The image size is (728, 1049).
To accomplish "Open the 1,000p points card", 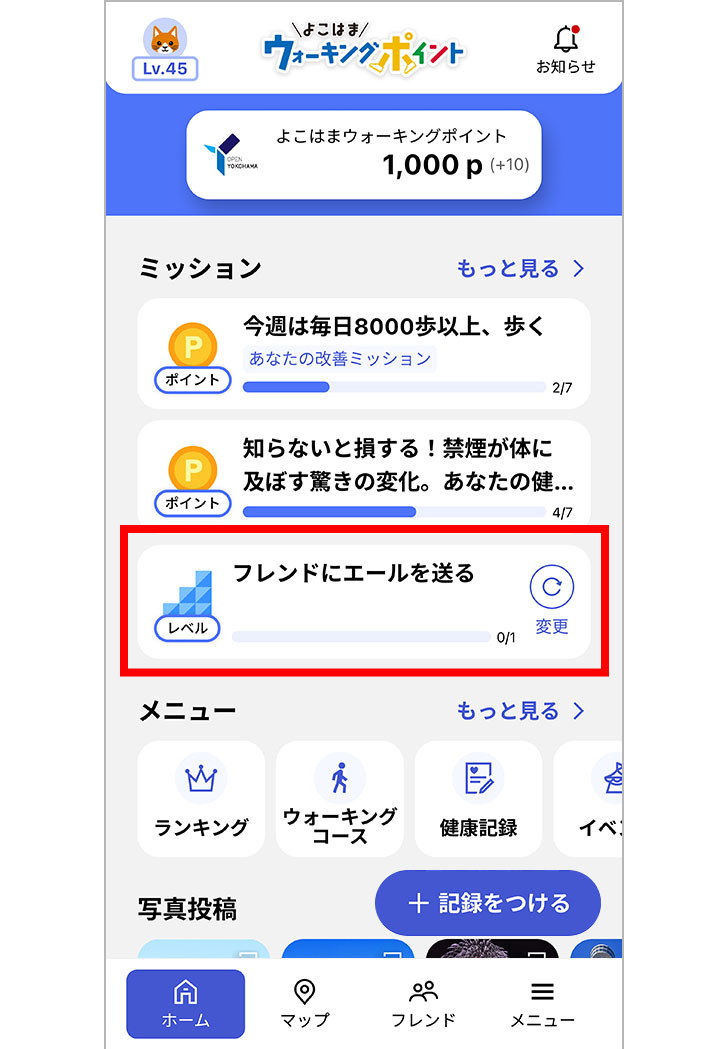I will click(x=364, y=153).
